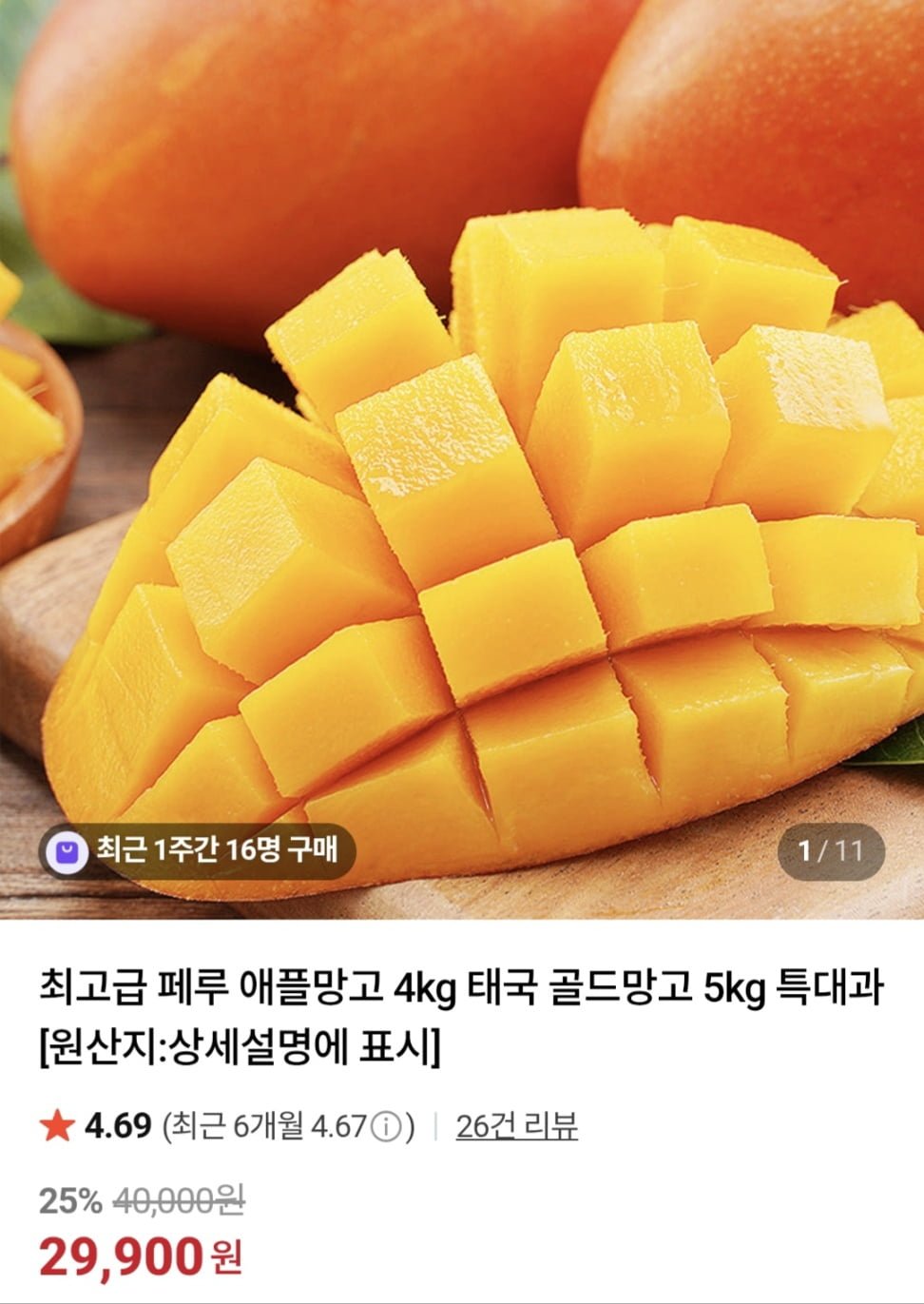
Task: Open the 26건 리뷰 reviews link
Action: (516, 1126)
